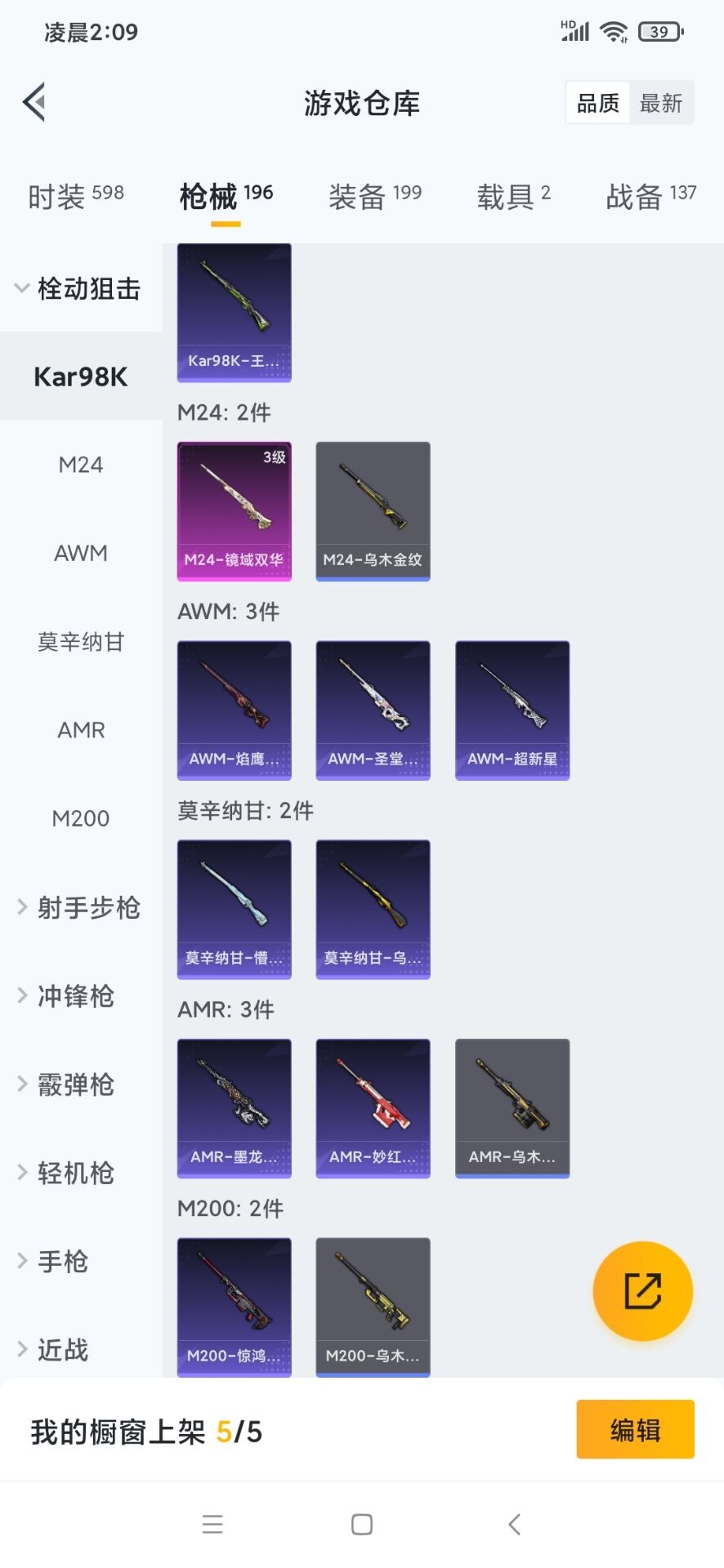This screenshot has height=1568, width=724.
Task: Tap the home button in navigation bar
Action: click(x=360, y=1524)
